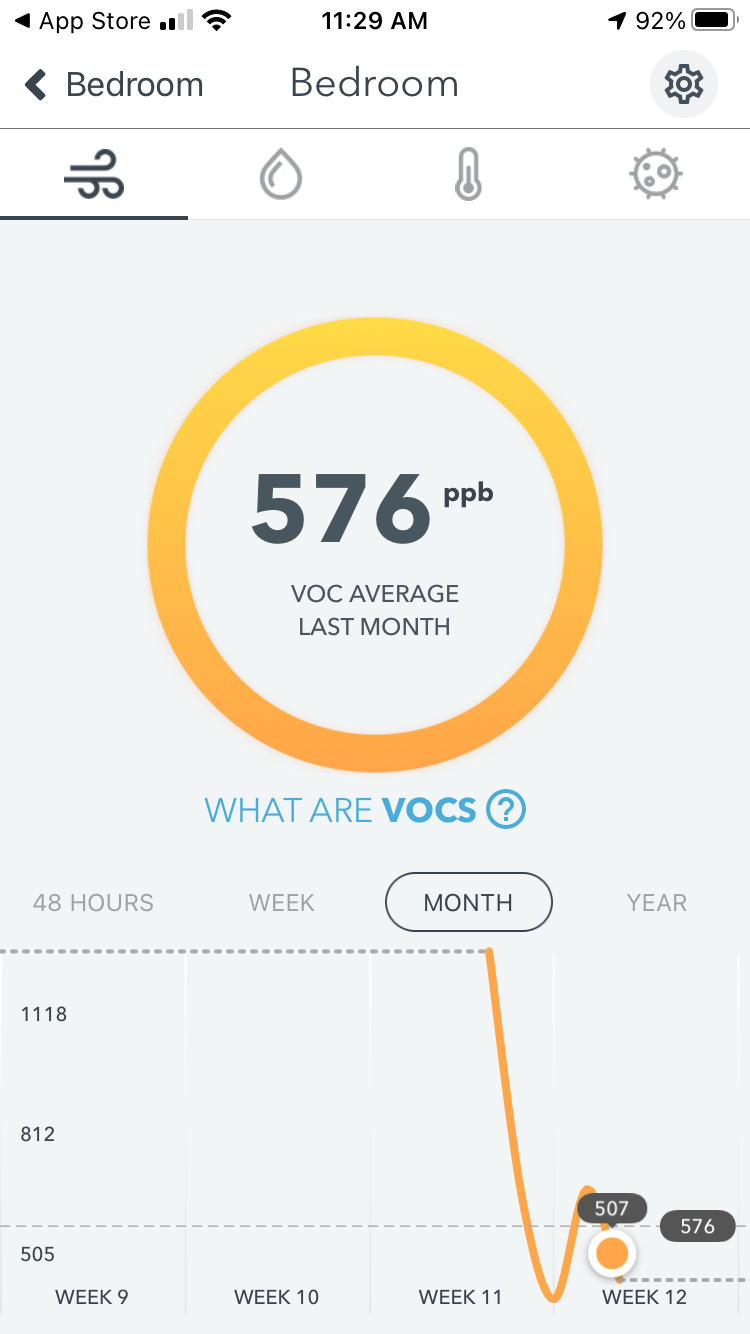This screenshot has width=750, height=1334.
Task: Open the What Are VOCs help link
Action: pos(365,809)
